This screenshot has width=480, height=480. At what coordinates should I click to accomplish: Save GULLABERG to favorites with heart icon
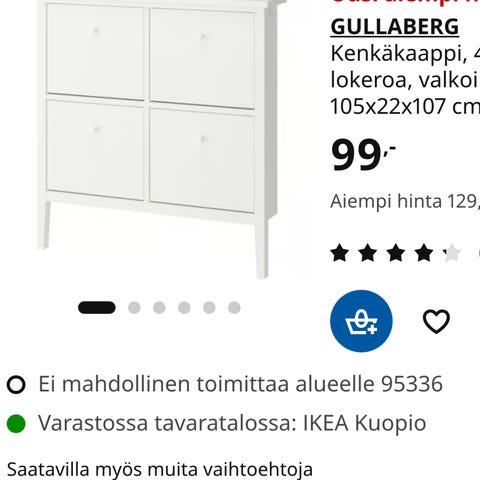coord(436,321)
